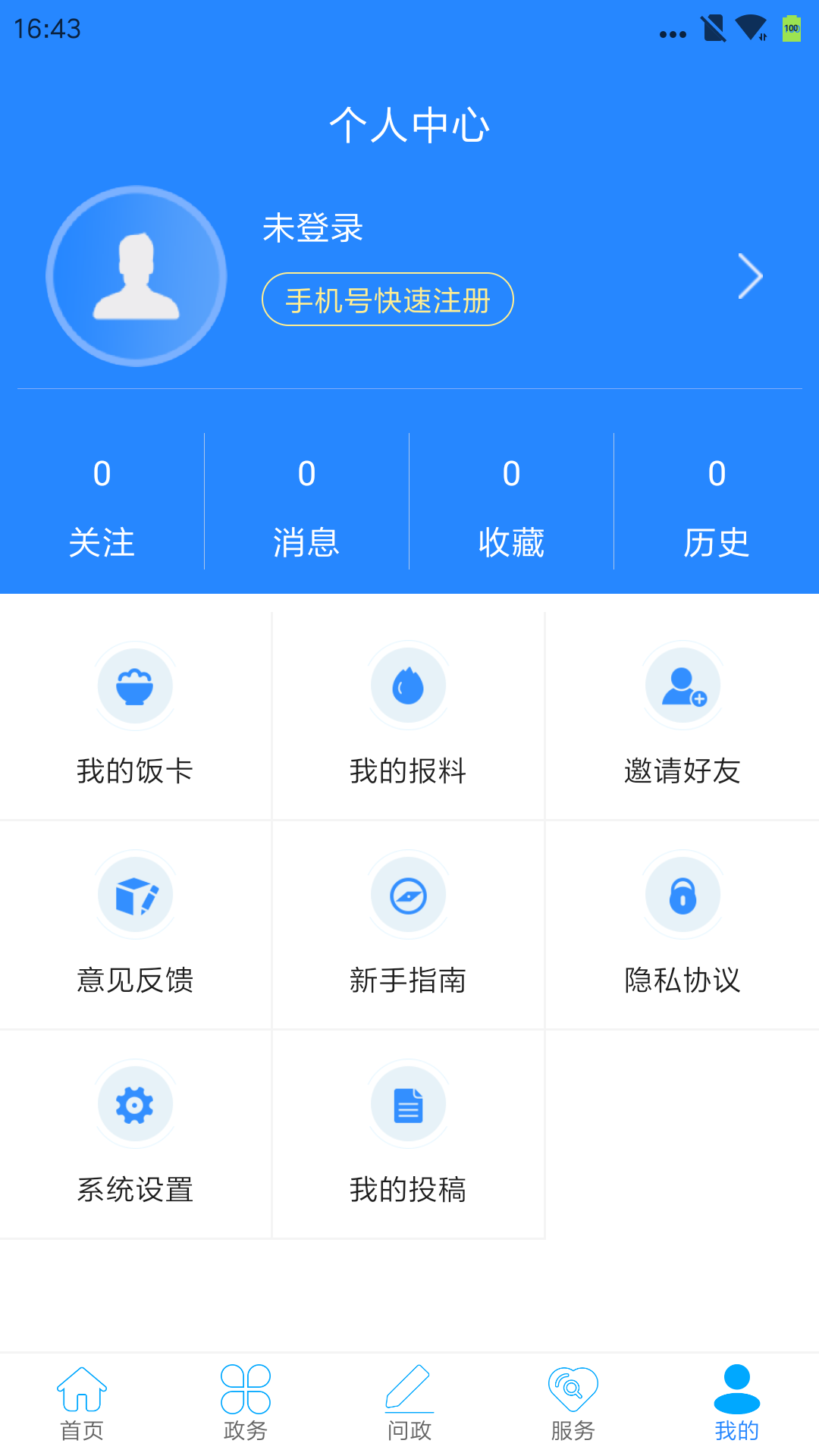This screenshot has height=1456, width=819.
Task: Open the 新手指南 beginner guide
Action: pos(408,929)
